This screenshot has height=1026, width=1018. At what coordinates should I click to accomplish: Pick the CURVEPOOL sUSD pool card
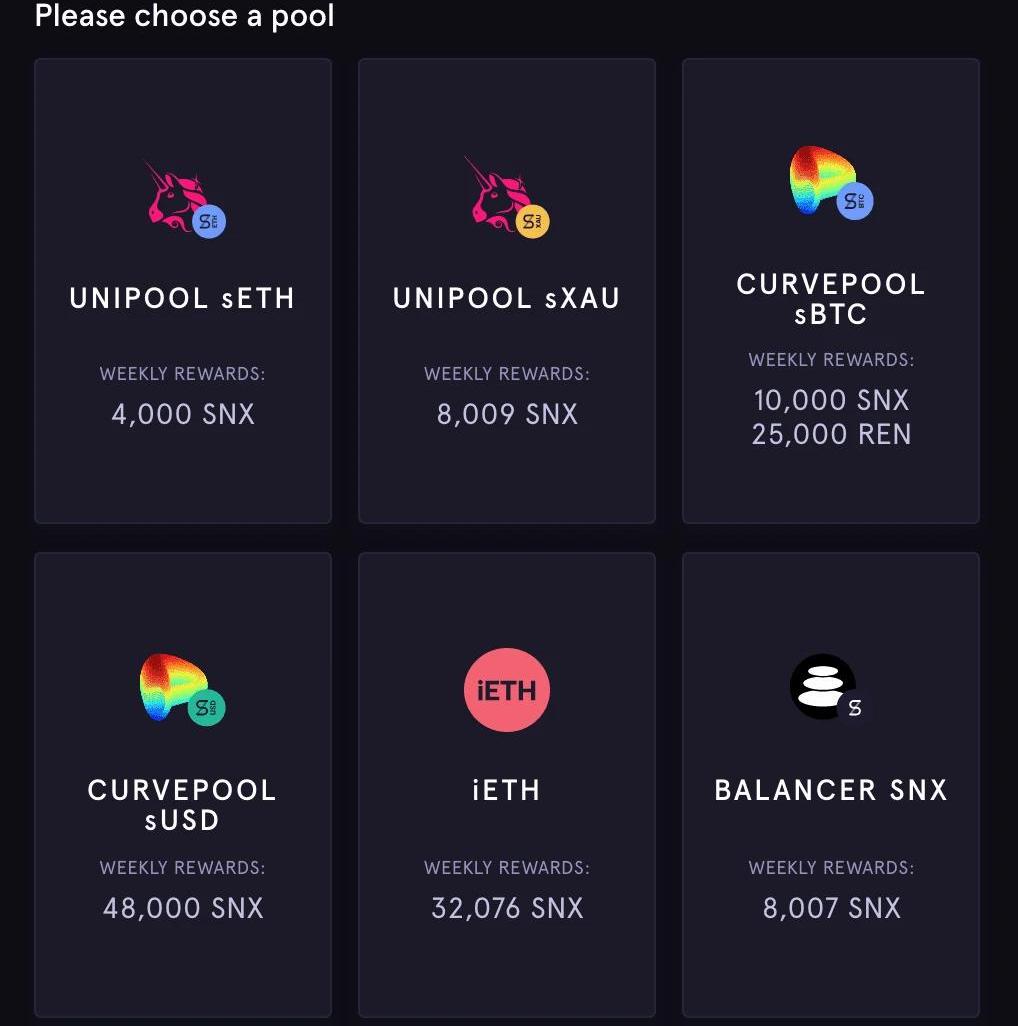[183, 785]
